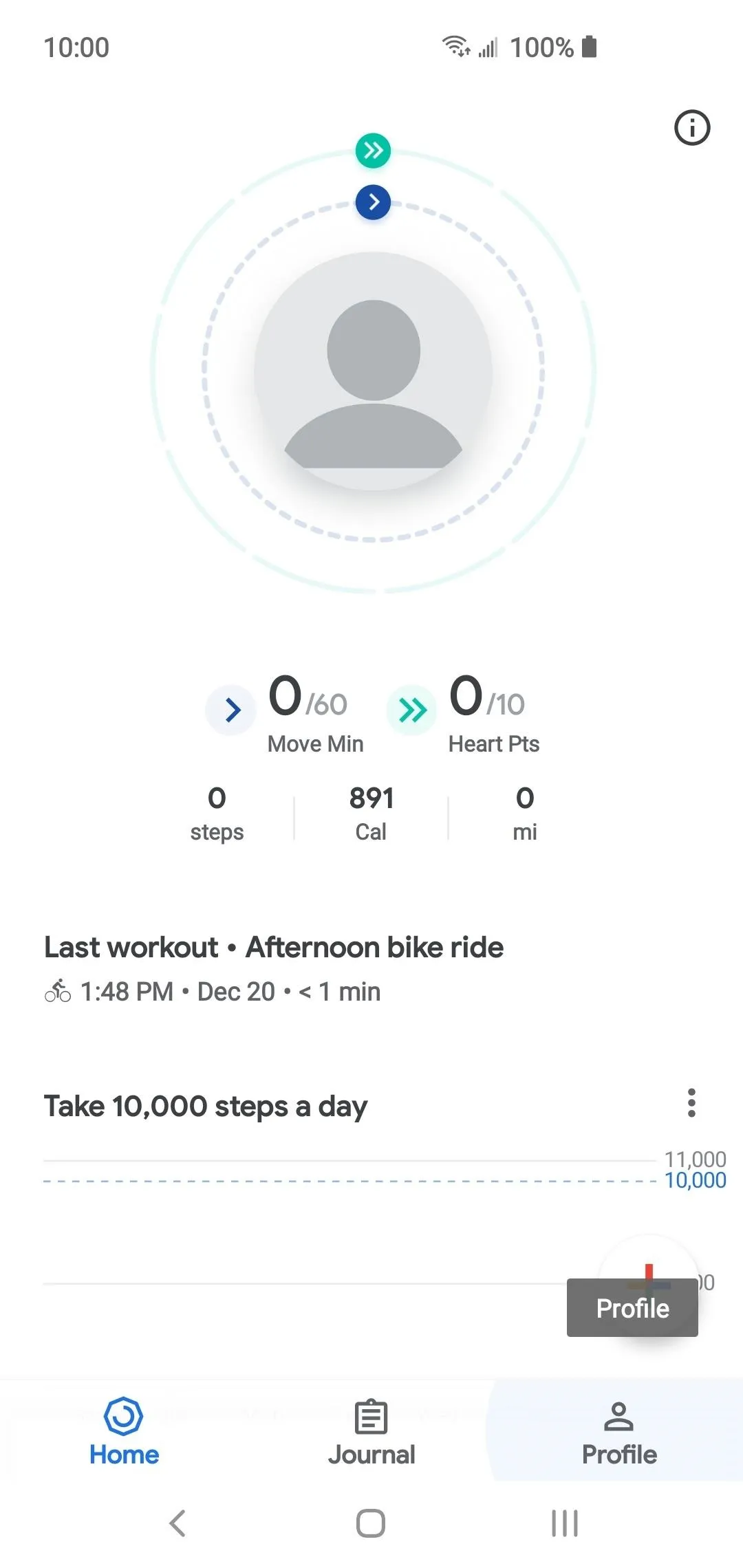
Task: View distance in miles details
Action: [x=525, y=814]
